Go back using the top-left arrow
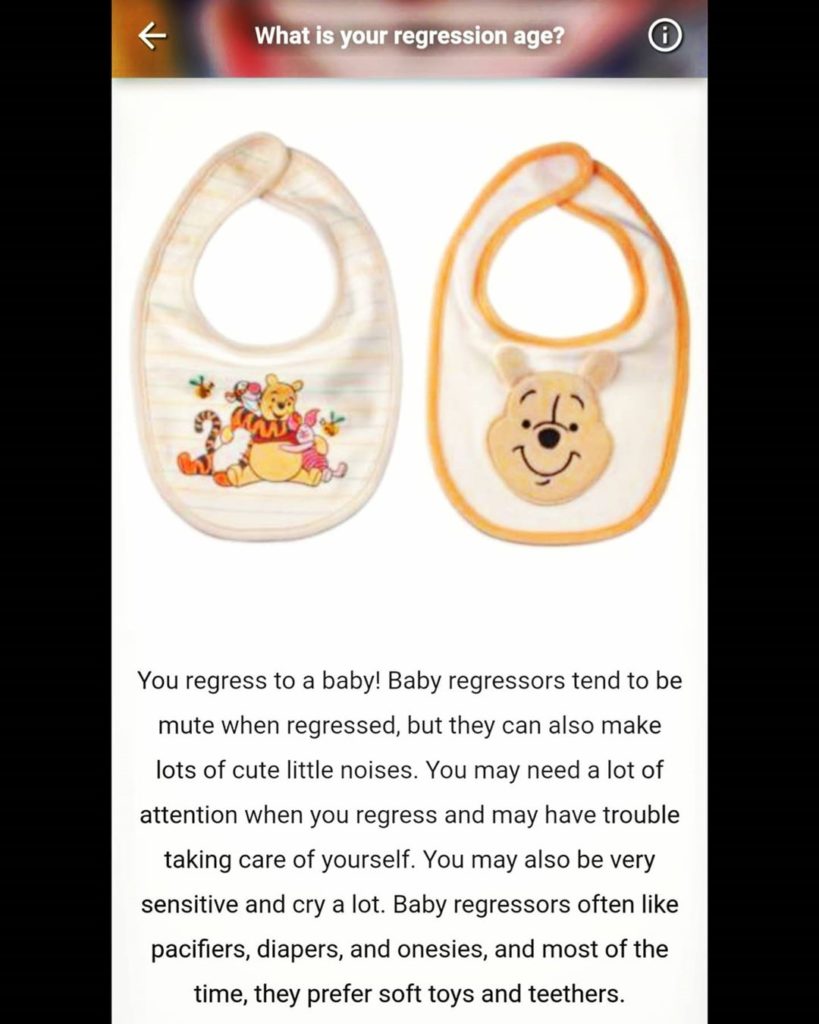Image resolution: width=819 pixels, height=1024 pixels. tap(152, 37)
